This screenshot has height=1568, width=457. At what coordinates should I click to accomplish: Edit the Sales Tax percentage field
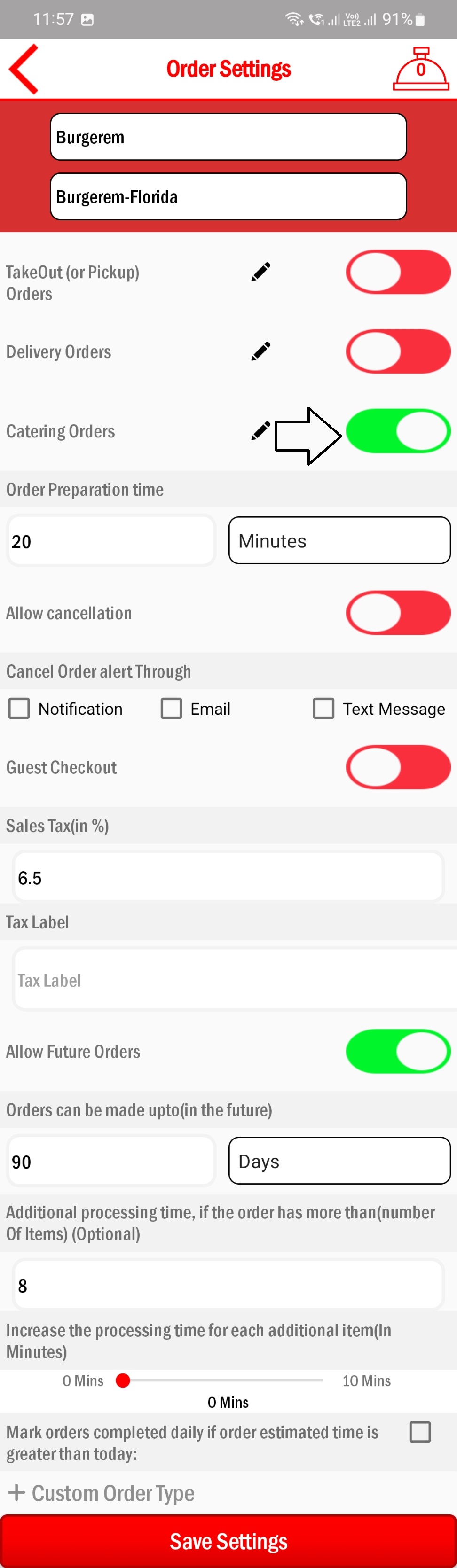228,877
